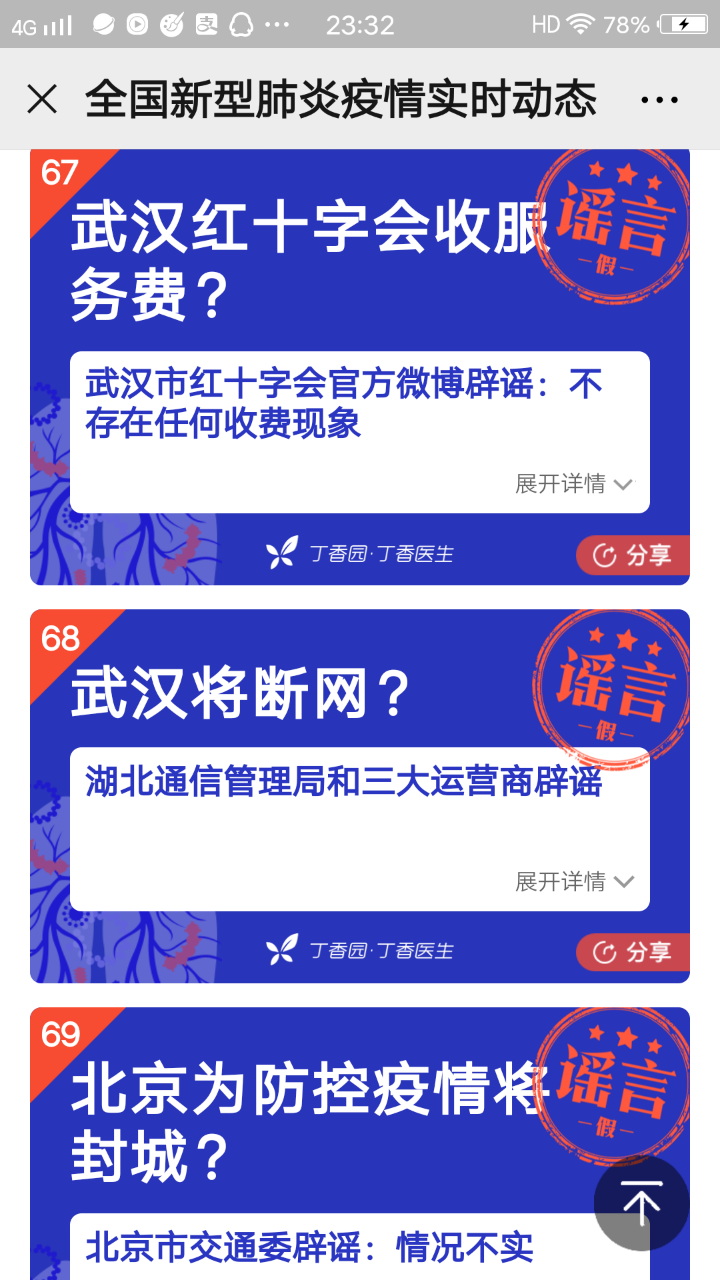This screenshot has width=720, height=1280.
Task: Expand 展开详情 under 武汉将断网
Action: click(x=574, y=881)
